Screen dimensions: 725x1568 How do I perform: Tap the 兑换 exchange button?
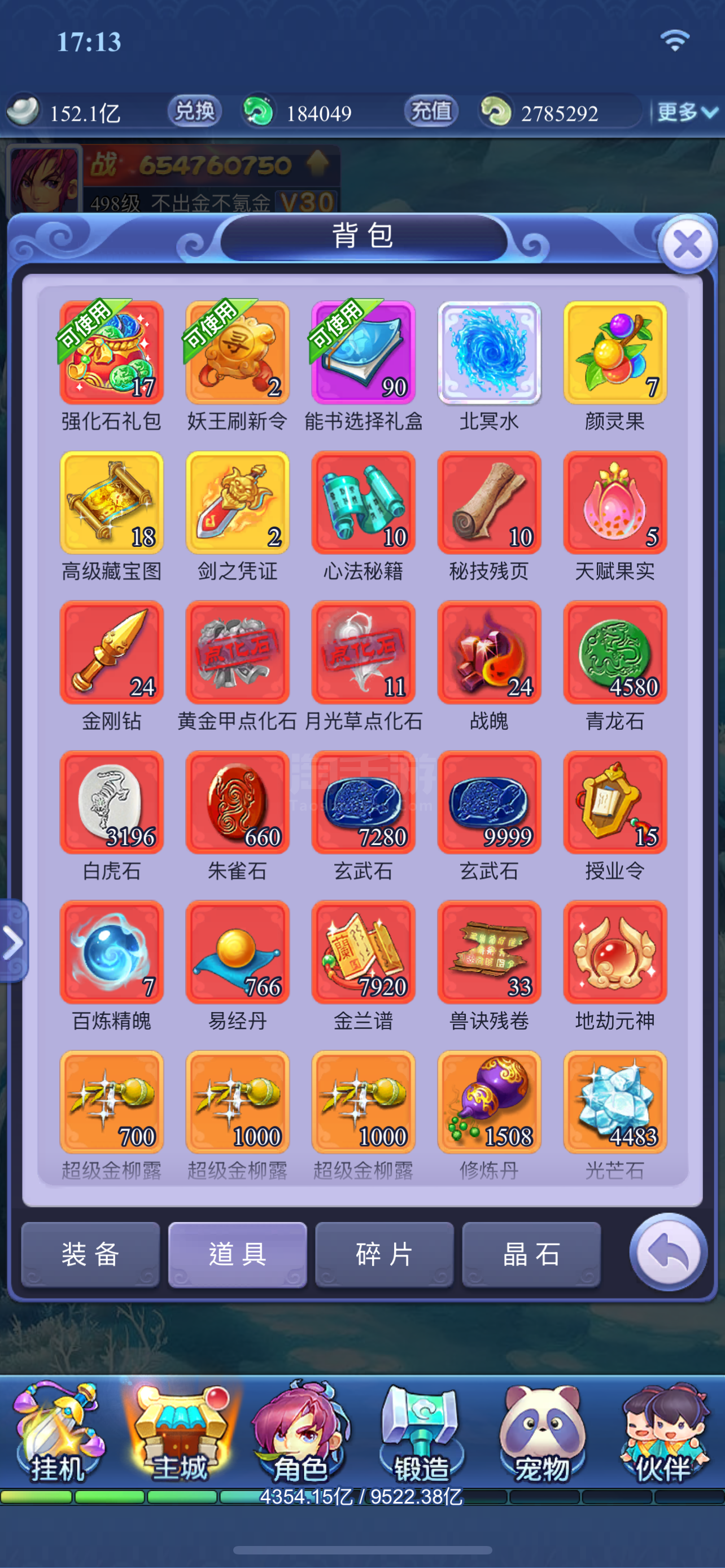pyautogui.click(x=195, y=111)
